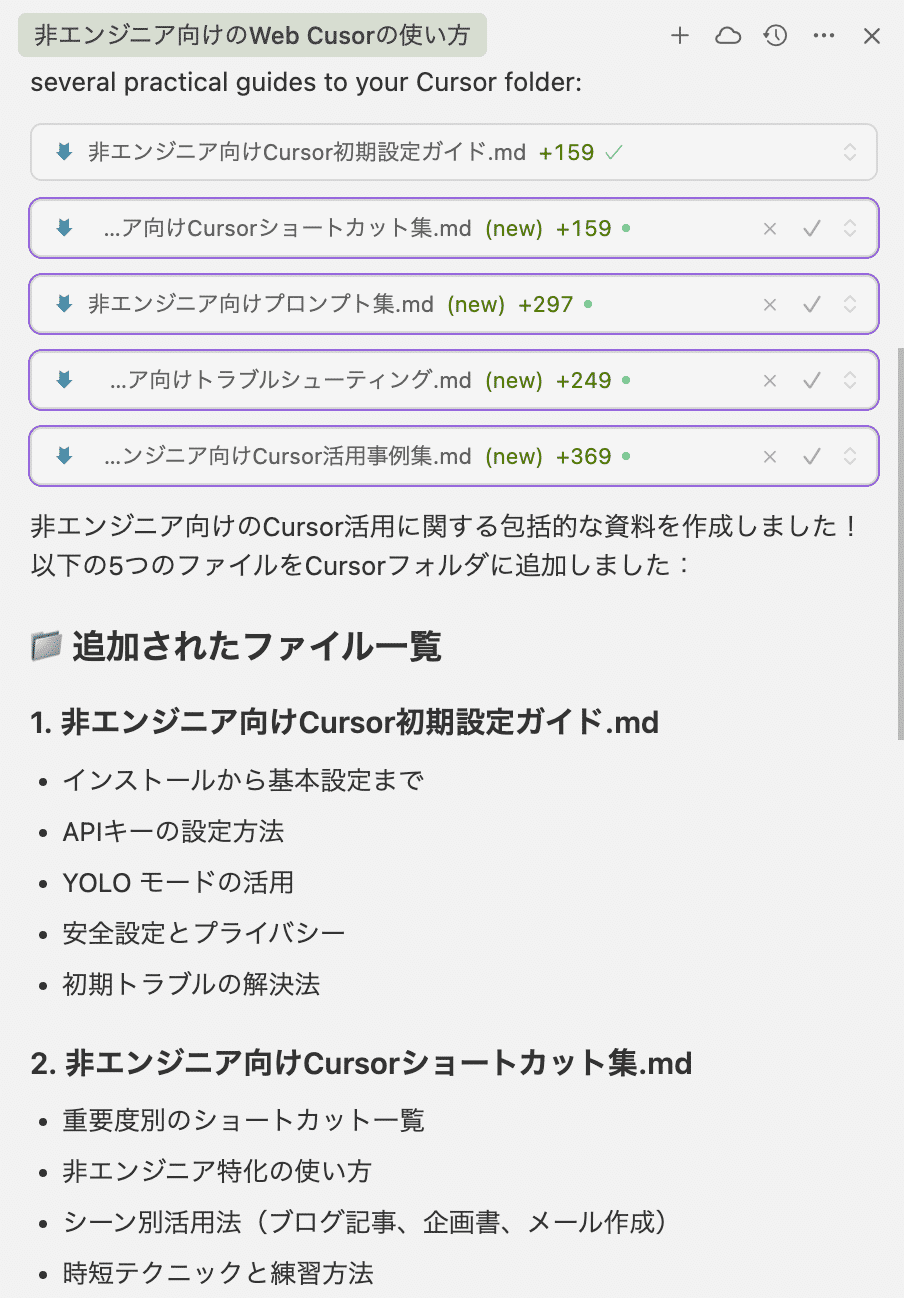Expand the Cursor活用事例集.md diff
Viewport: 904px width, 1298px height.
click(850, 457)
